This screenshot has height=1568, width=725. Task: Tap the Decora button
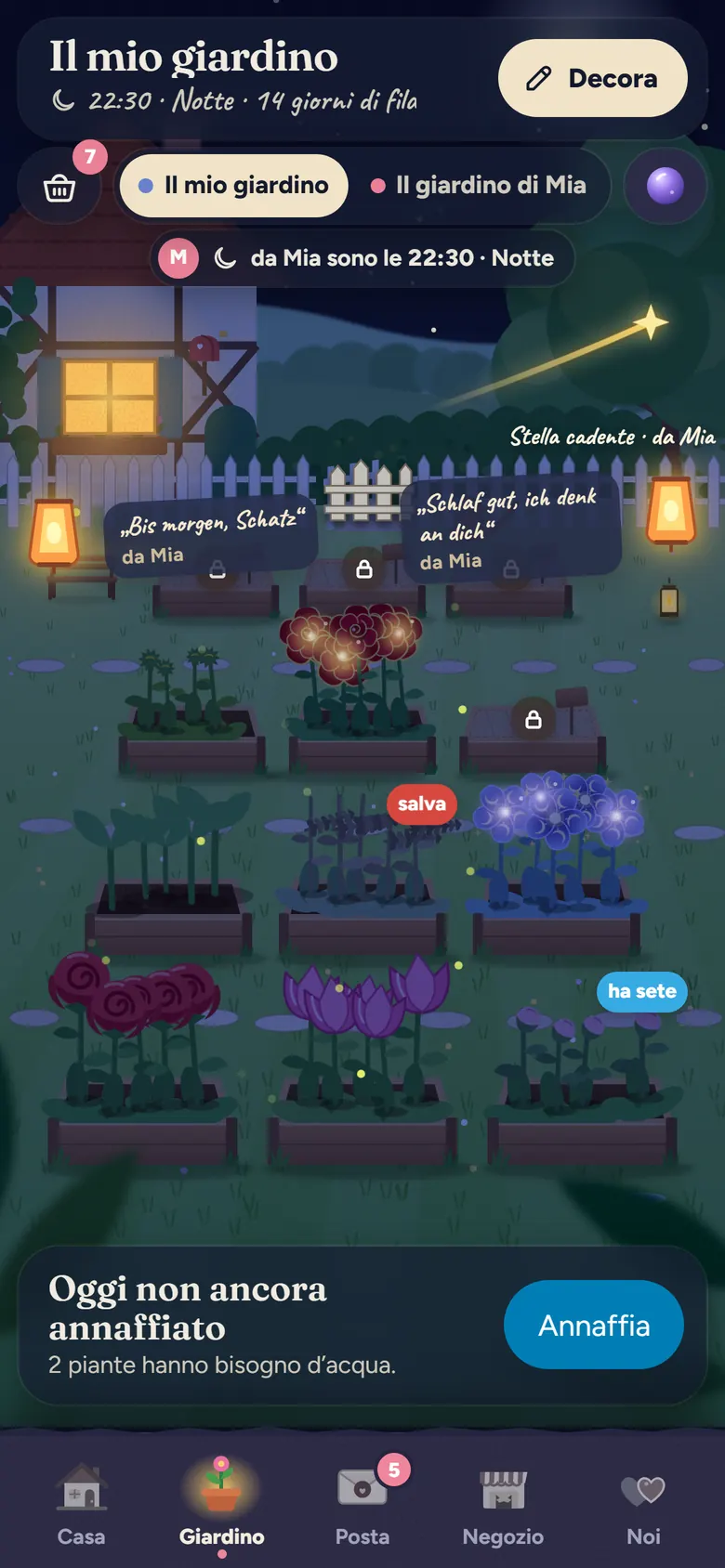point(593,78)
